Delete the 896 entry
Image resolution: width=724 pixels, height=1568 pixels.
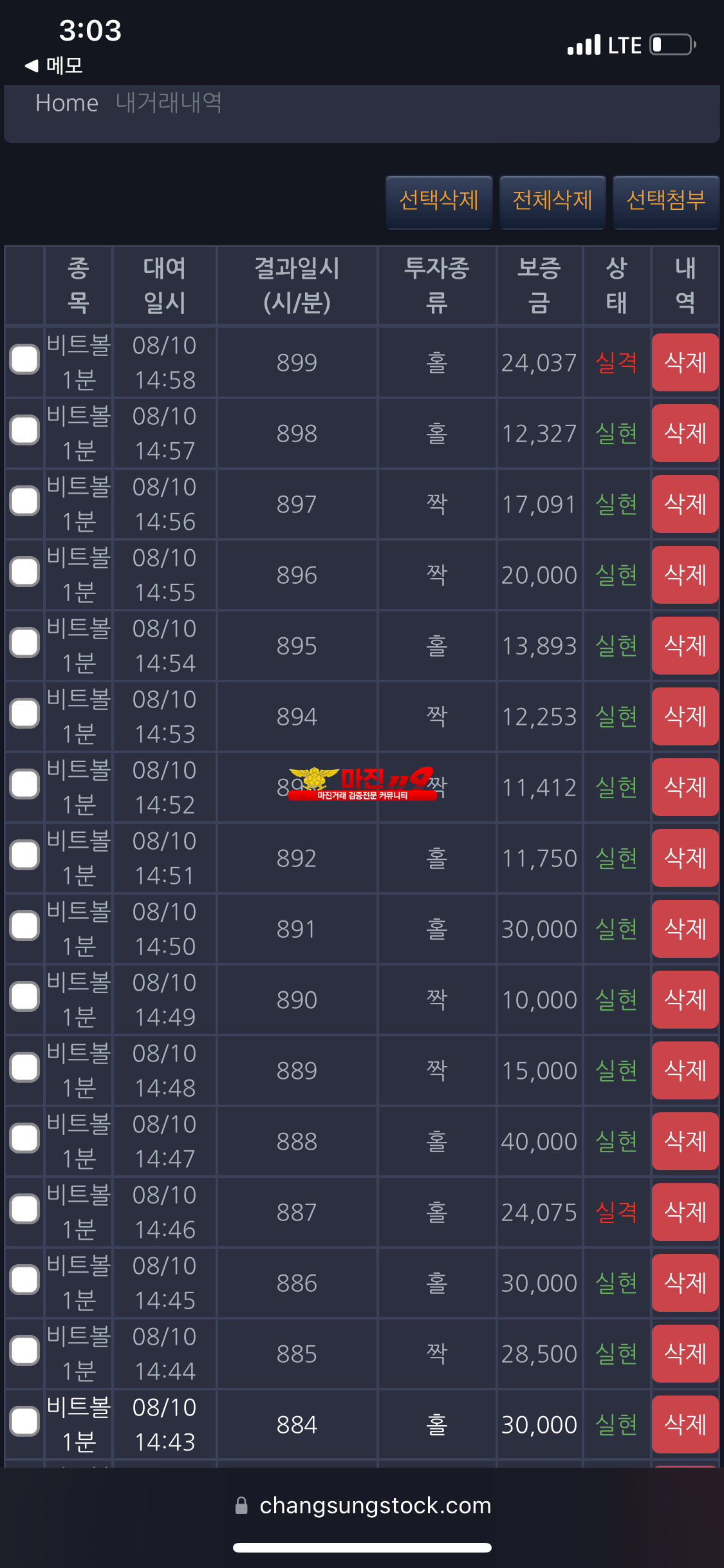(x=685, y=575)
